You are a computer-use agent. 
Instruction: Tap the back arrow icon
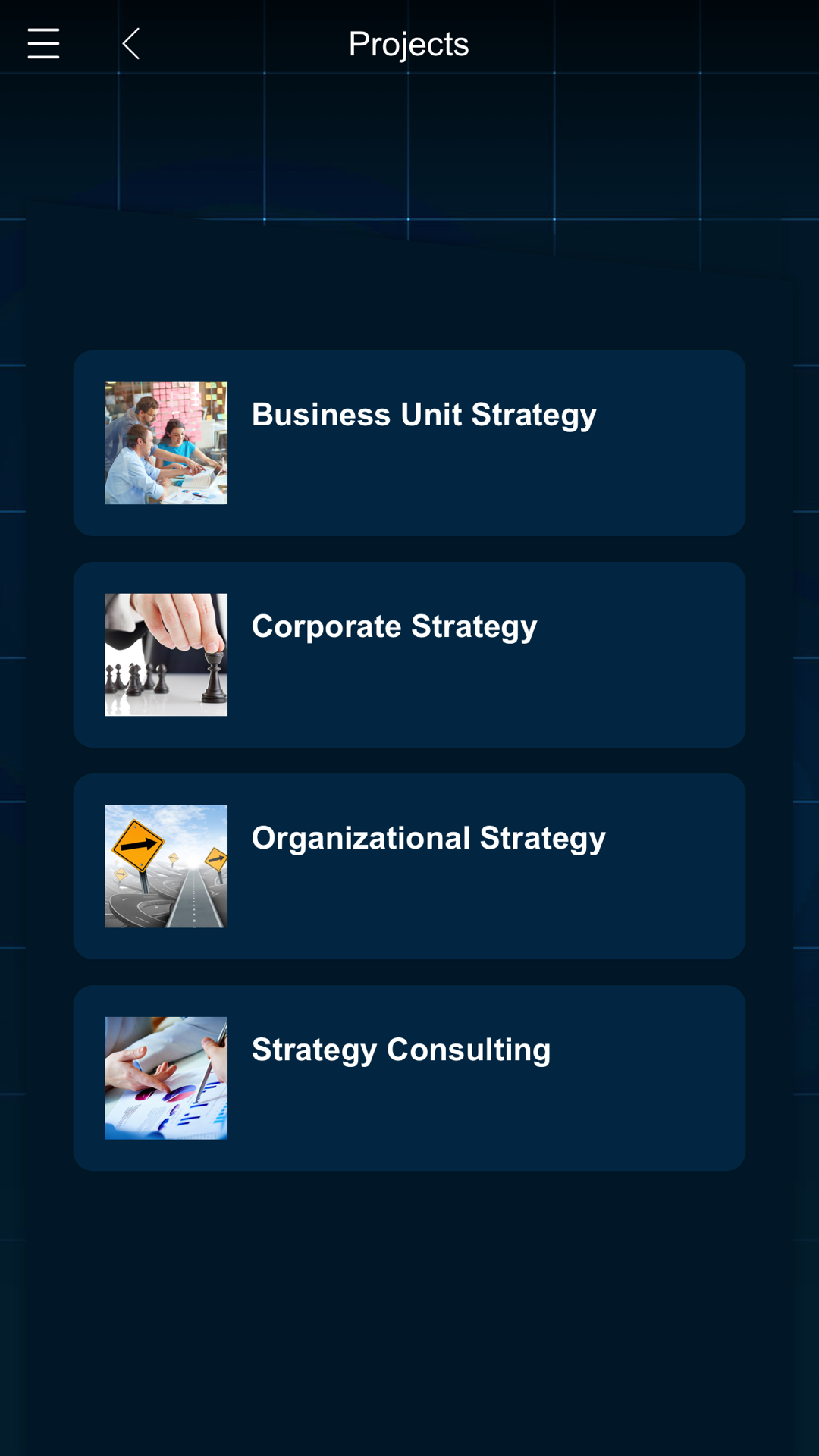131,43
